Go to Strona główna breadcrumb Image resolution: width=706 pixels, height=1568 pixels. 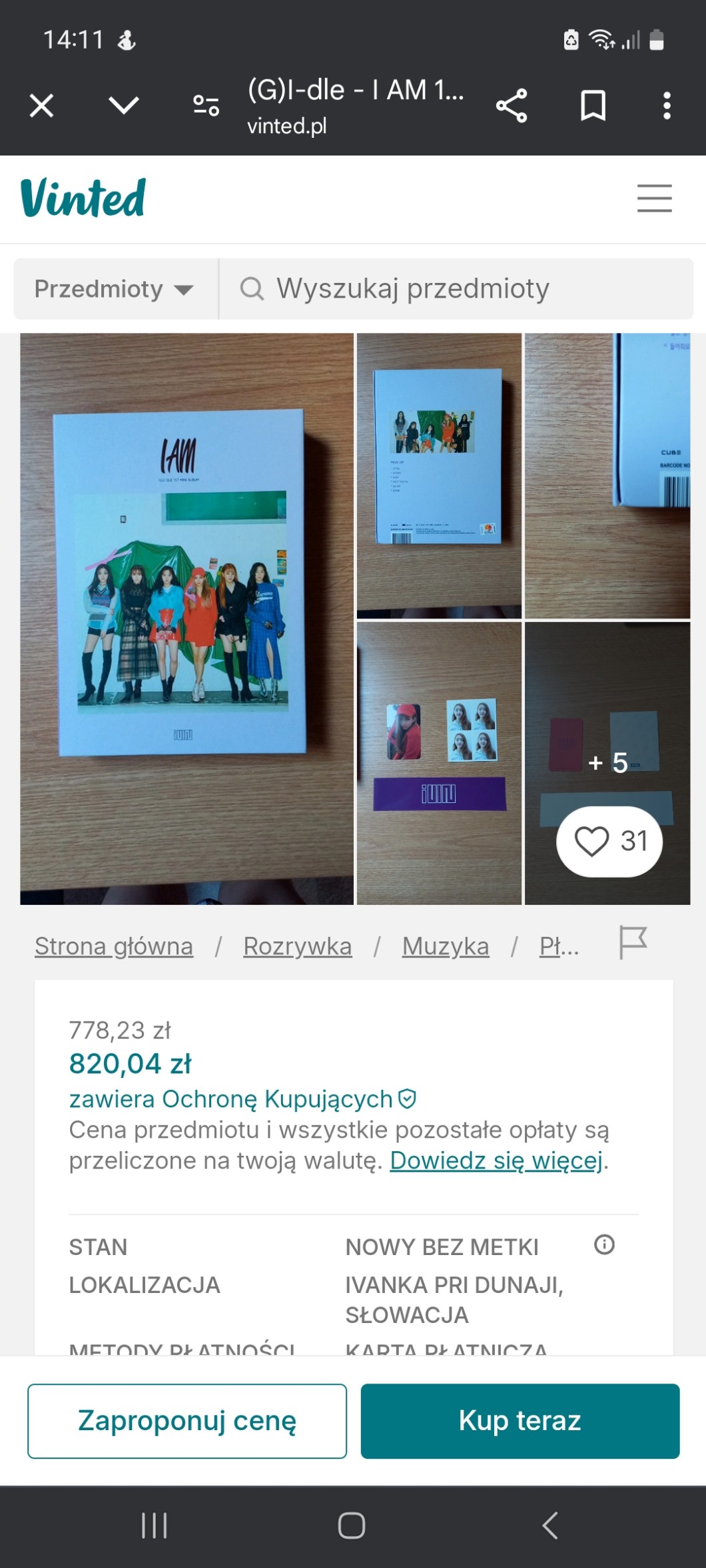[114, 946]
